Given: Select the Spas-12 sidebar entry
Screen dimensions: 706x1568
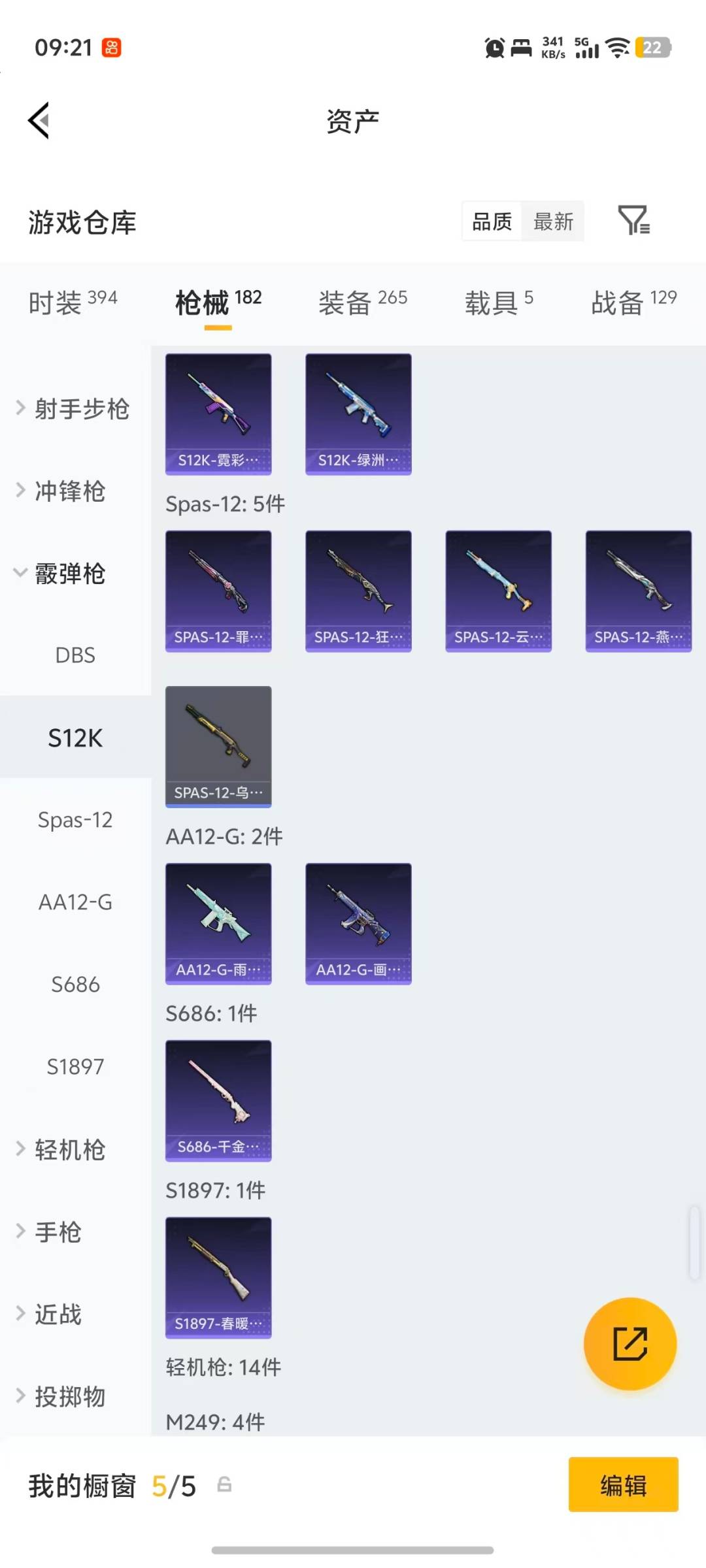Looking at the screenshot, I should tap(75, 821).
